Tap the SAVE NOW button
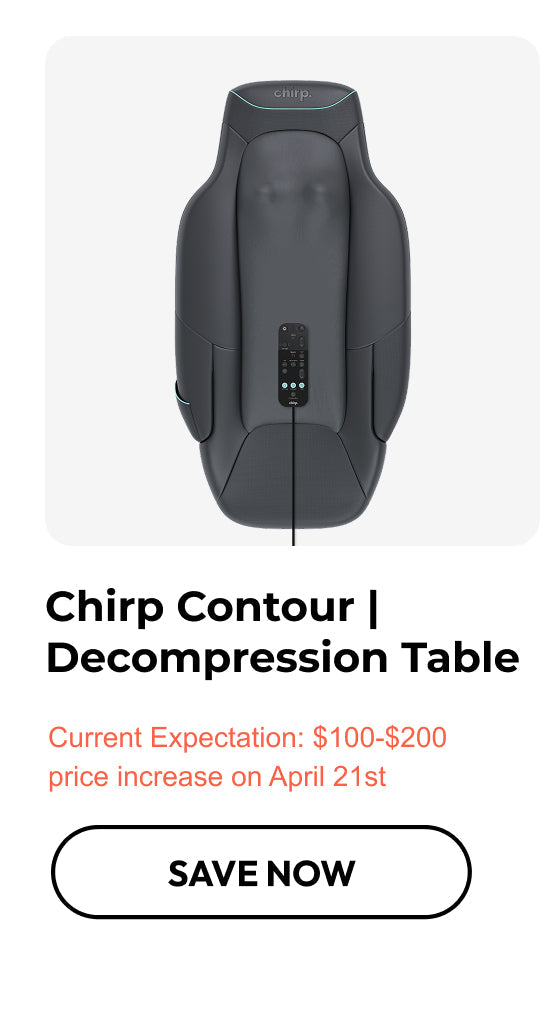This screenshot has width=558, height=1023. tap(261, 872)
